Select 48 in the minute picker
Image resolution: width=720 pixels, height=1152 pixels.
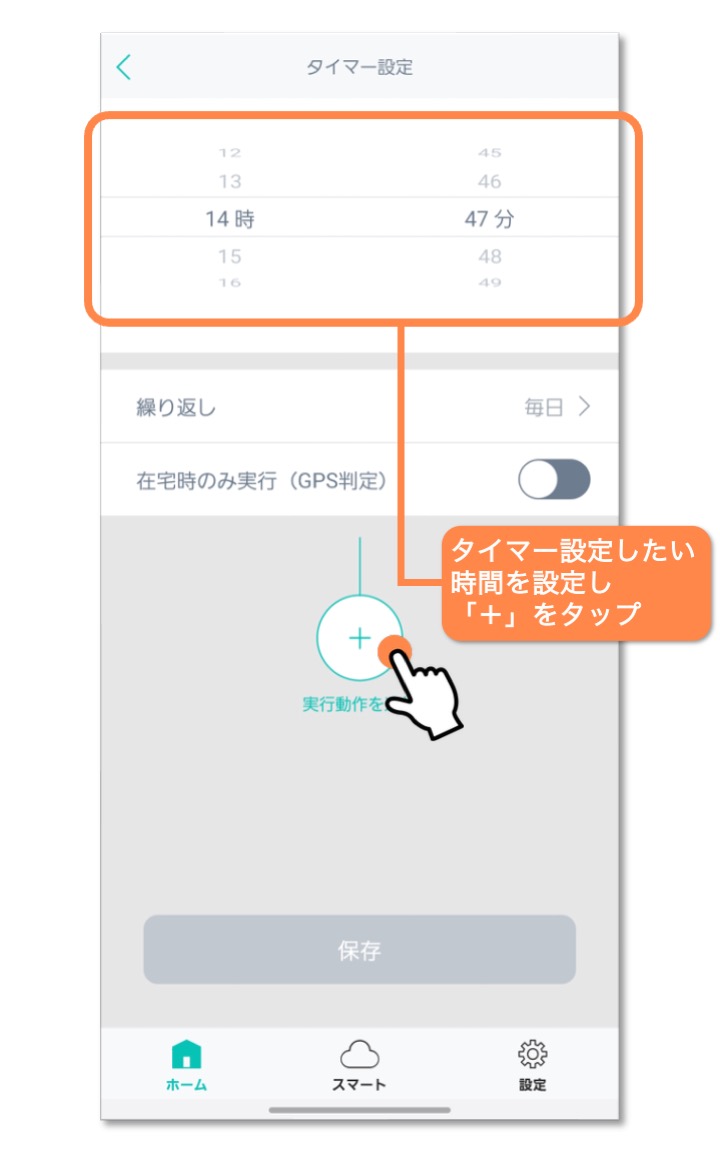(489, 256)
